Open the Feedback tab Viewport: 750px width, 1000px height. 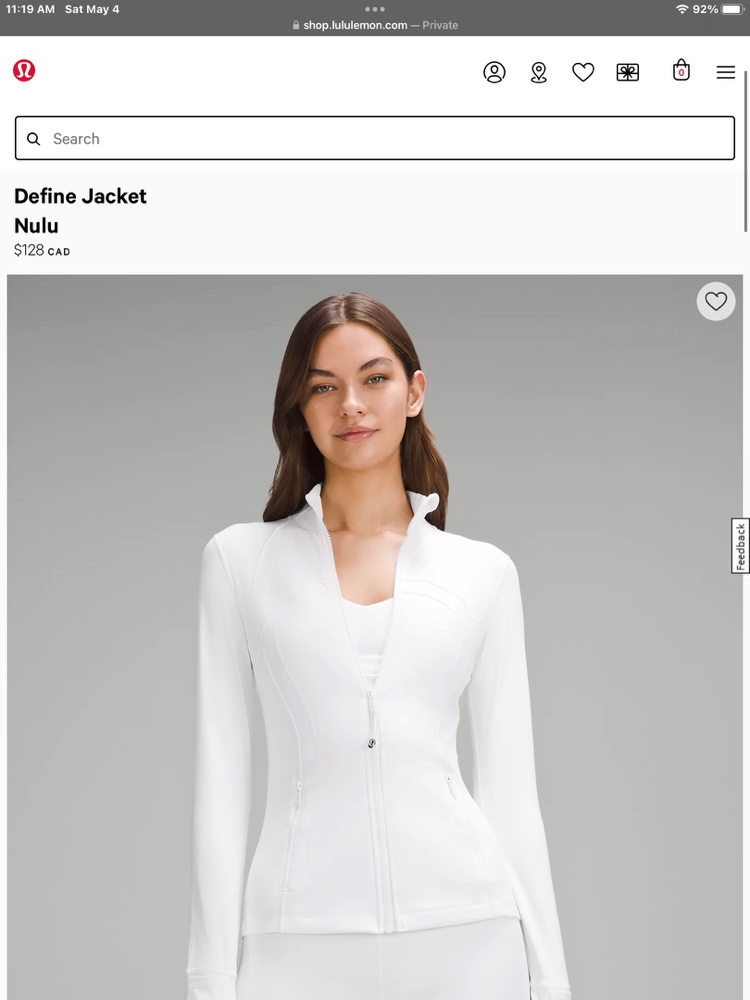740,546
